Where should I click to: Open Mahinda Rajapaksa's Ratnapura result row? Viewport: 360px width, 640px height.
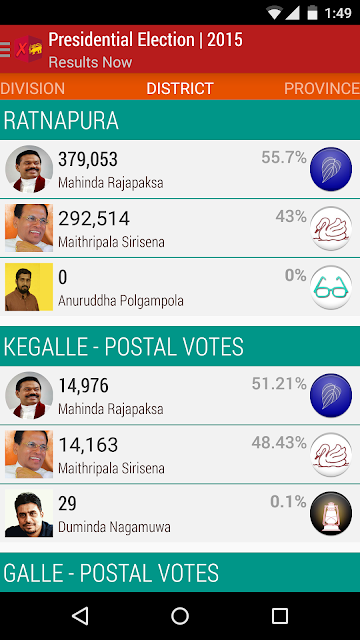pos(180,169)
